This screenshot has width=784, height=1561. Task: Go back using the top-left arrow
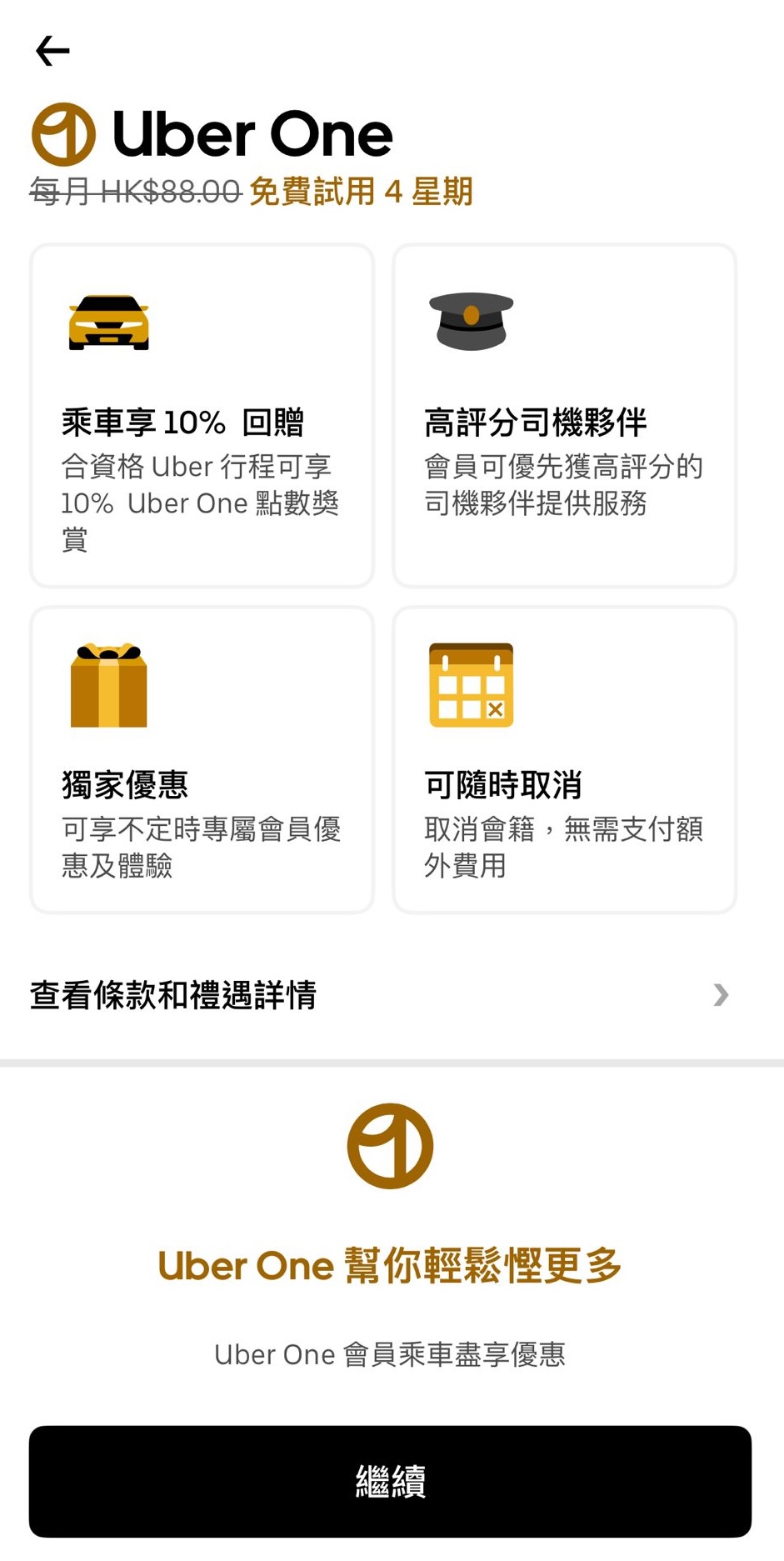[52, 51]
